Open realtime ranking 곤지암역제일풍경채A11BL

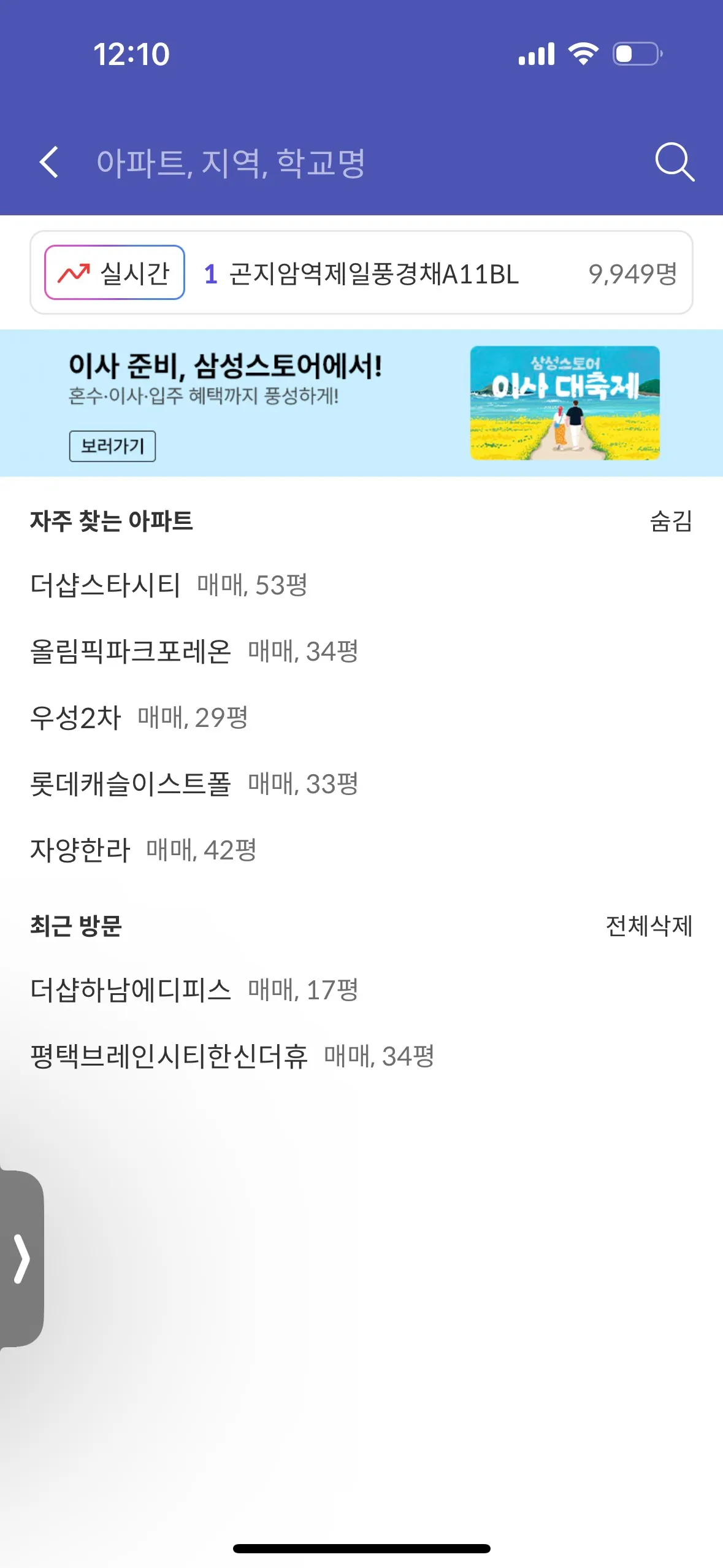point(374,274)
